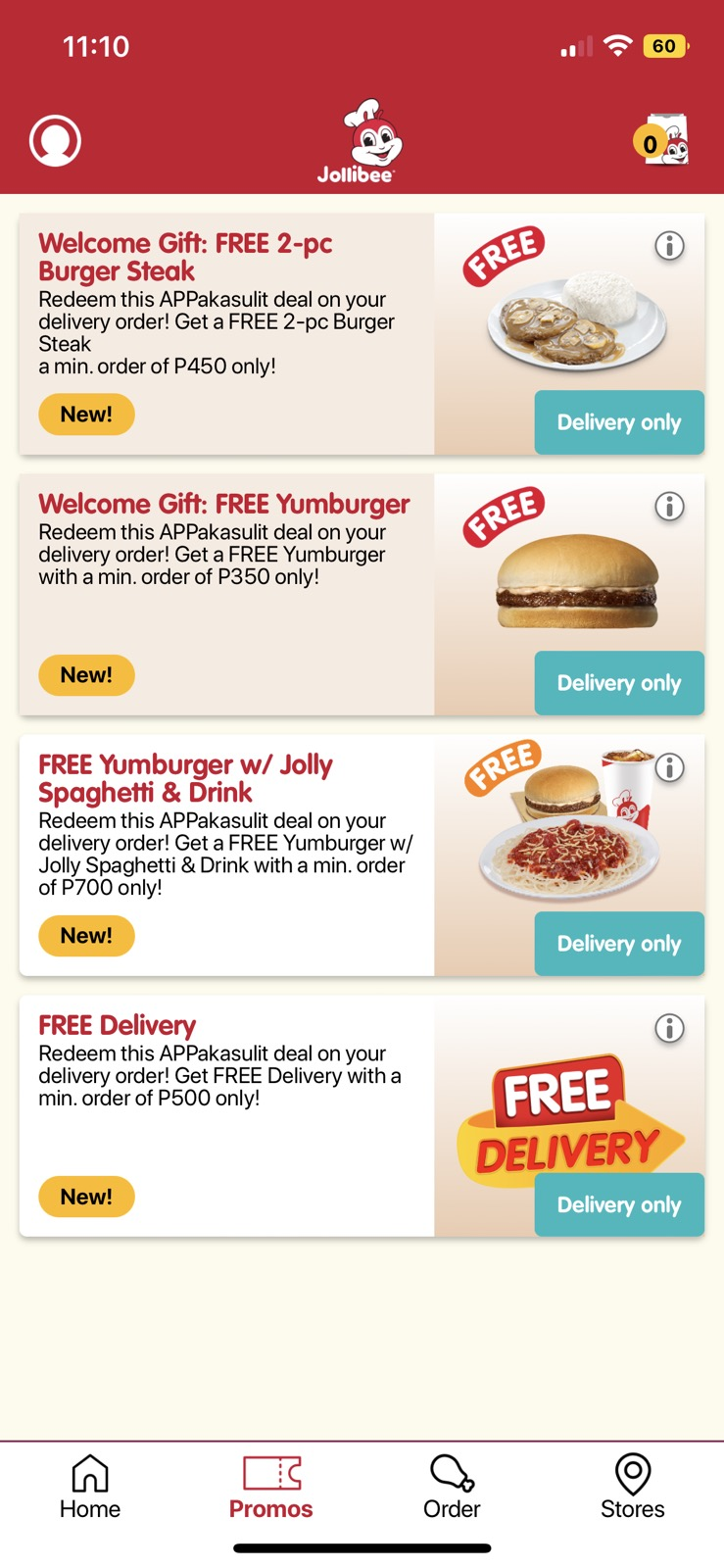
Task: View info for the FREE Delivery deal
Action: click(669, 1028)
